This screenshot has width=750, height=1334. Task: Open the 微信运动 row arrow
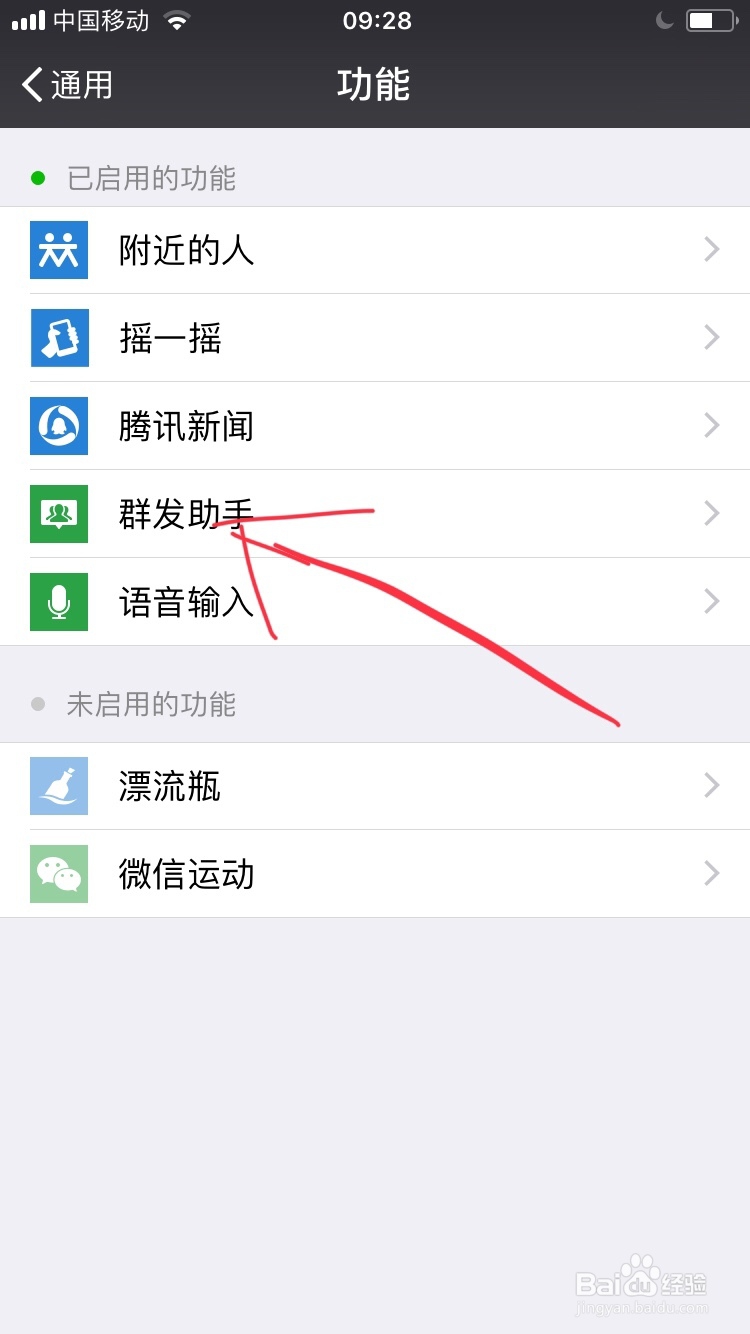click(711, 873)
